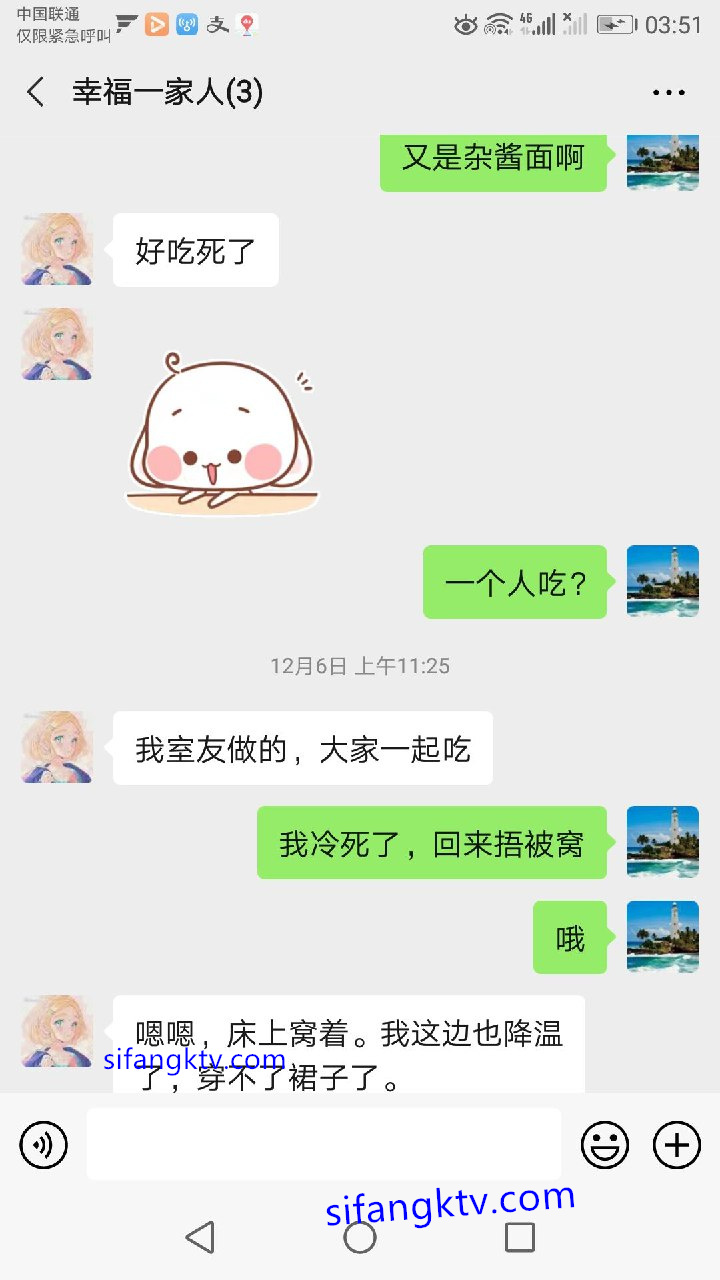This screenshot has width=720, height=1280.
Task: Open the recent apps view
Action: 519,1237
